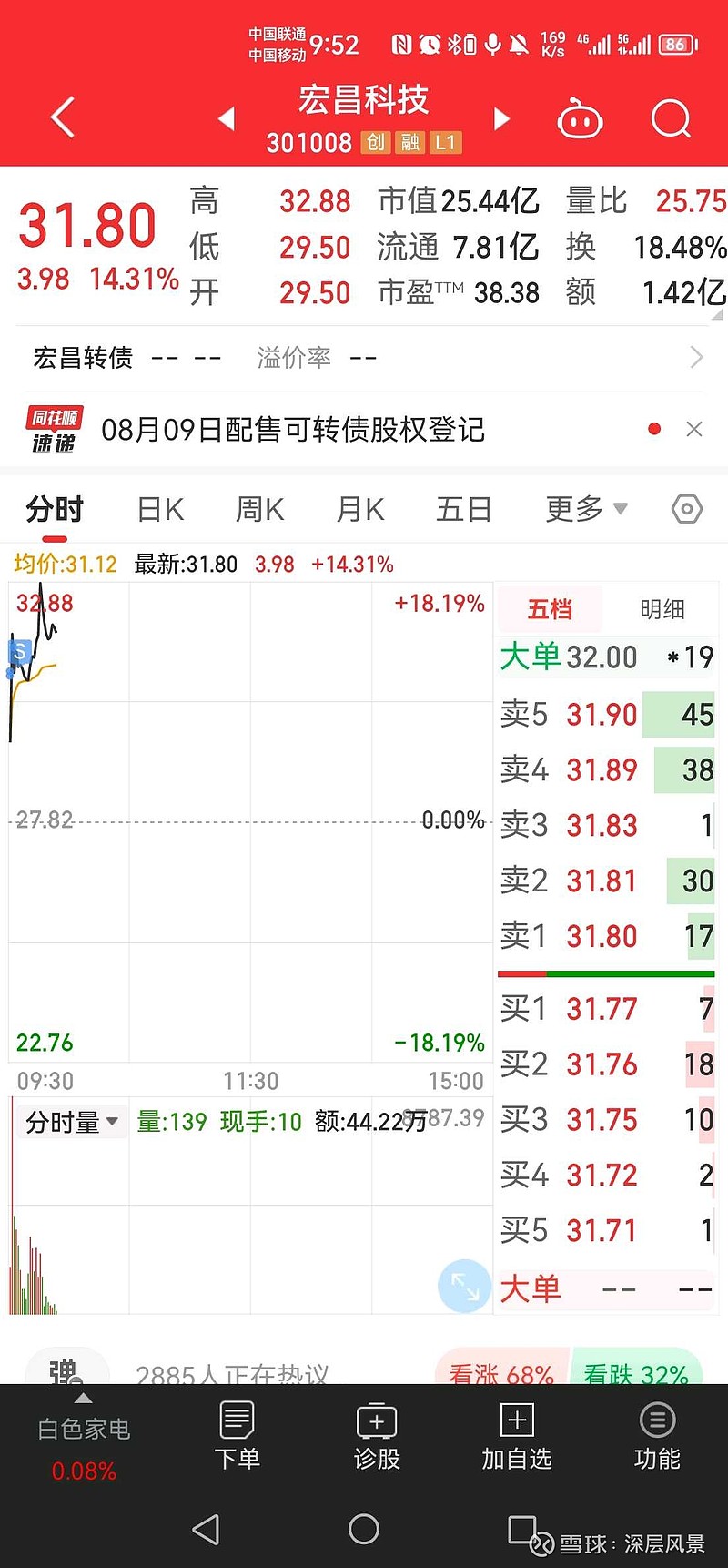Expand the 更多 chart options dropdown

[586, 509]
